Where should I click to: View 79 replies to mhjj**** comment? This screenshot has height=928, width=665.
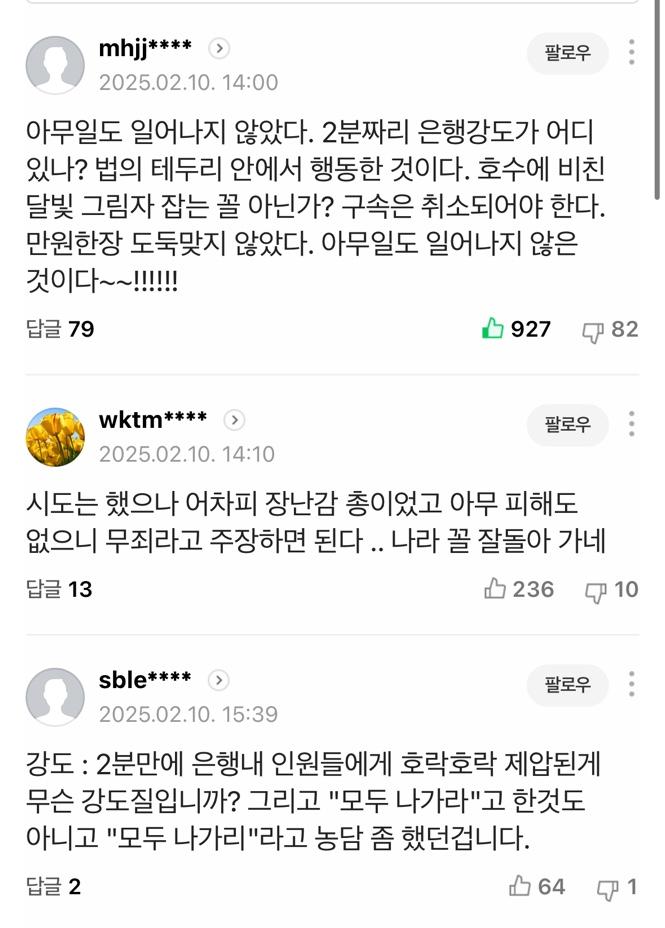click(60, 329)
